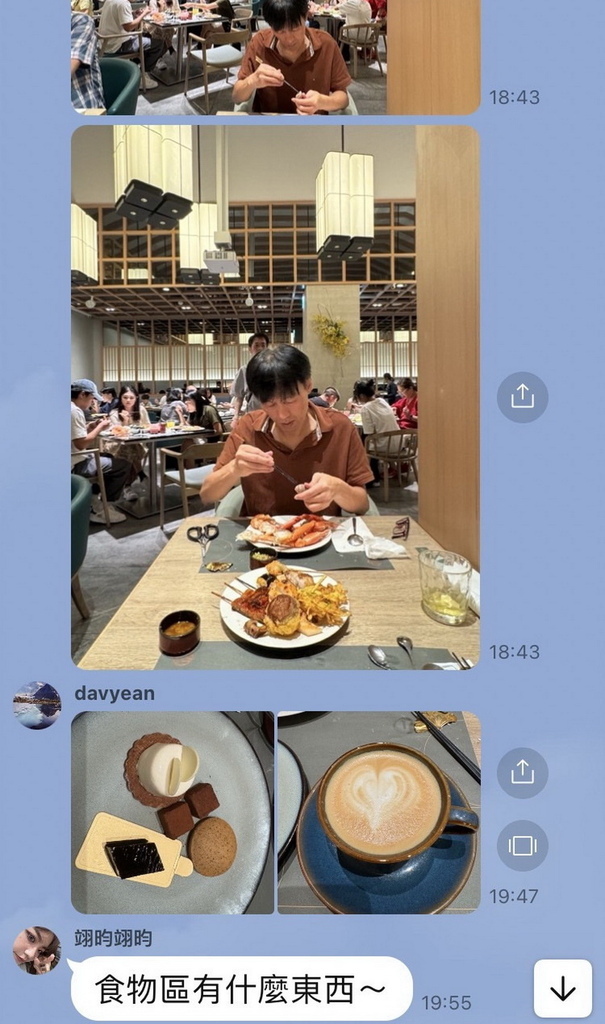Open the album view icon next to davyean's photos
The width and height of the screenshot is (605, 1024).
pyautogui.click(x=522, y=845)
